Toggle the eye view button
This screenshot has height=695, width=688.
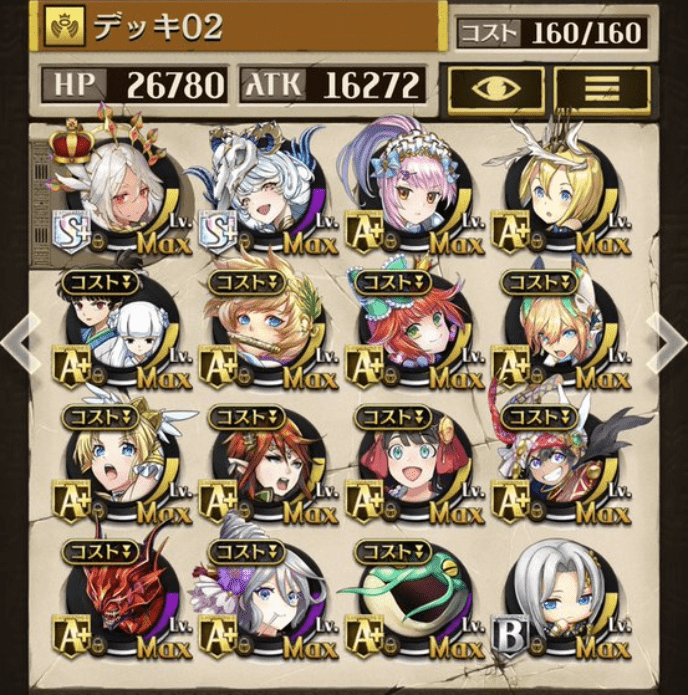(496, 89)
